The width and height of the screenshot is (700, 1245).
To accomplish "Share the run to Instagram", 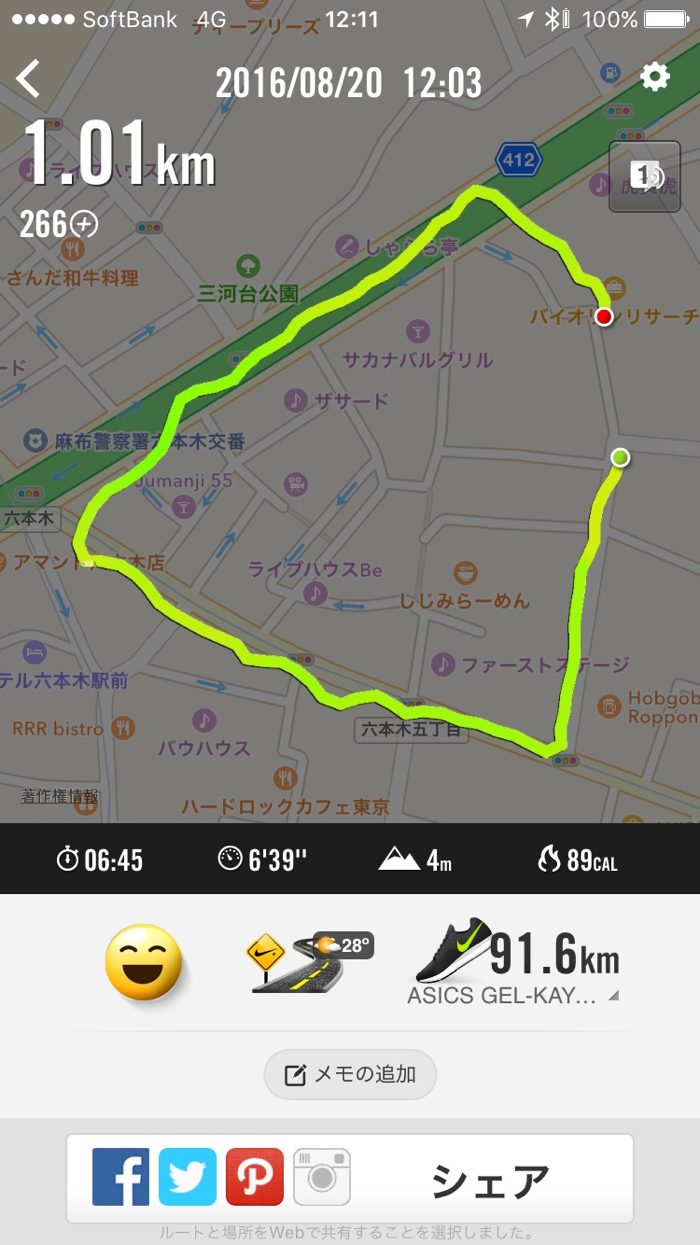I will (x=321, y=1177).
